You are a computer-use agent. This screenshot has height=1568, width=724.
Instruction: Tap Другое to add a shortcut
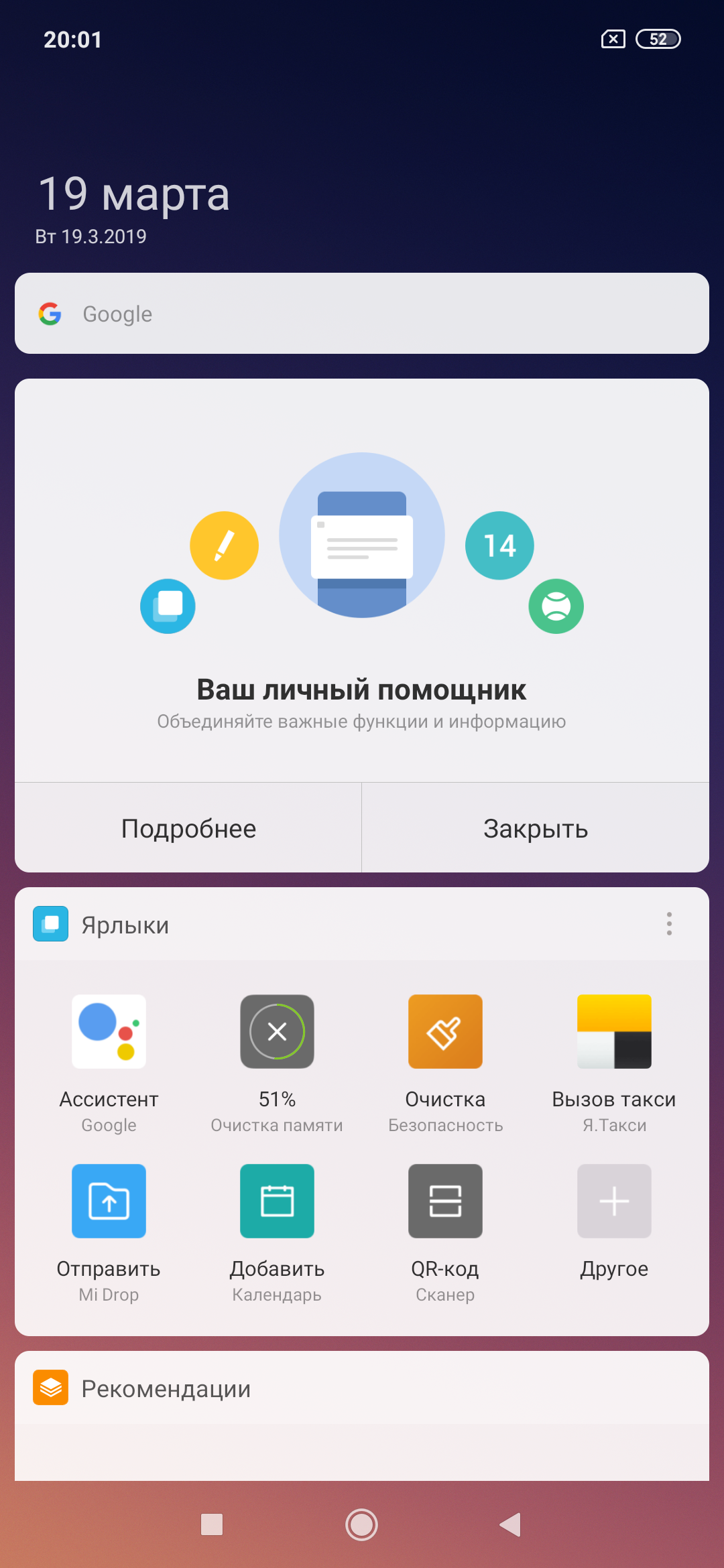(x=613, y=1201)
